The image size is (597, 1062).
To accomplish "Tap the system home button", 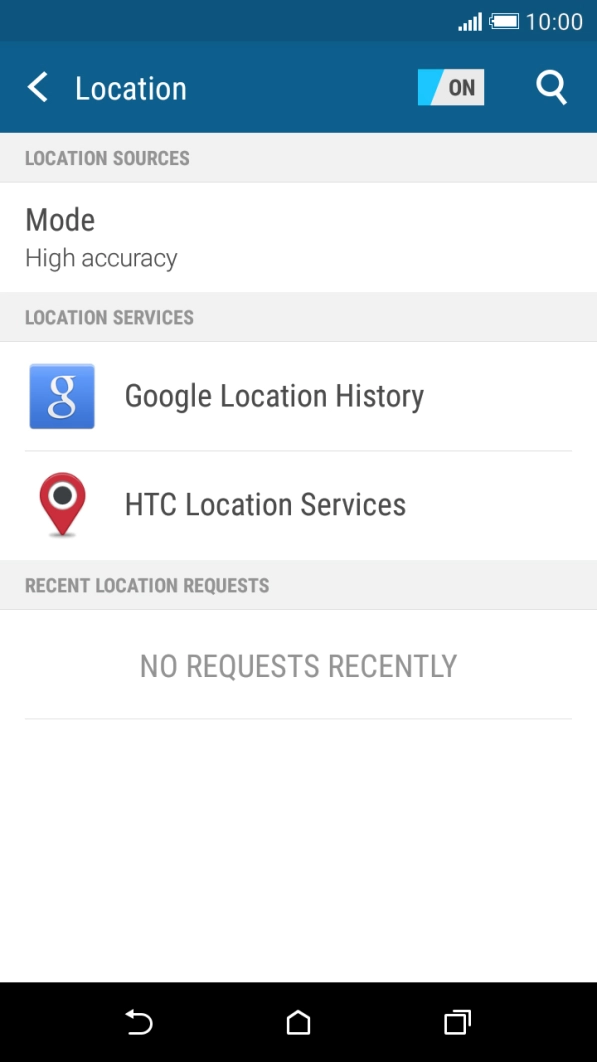I will tap(298, 1022).
